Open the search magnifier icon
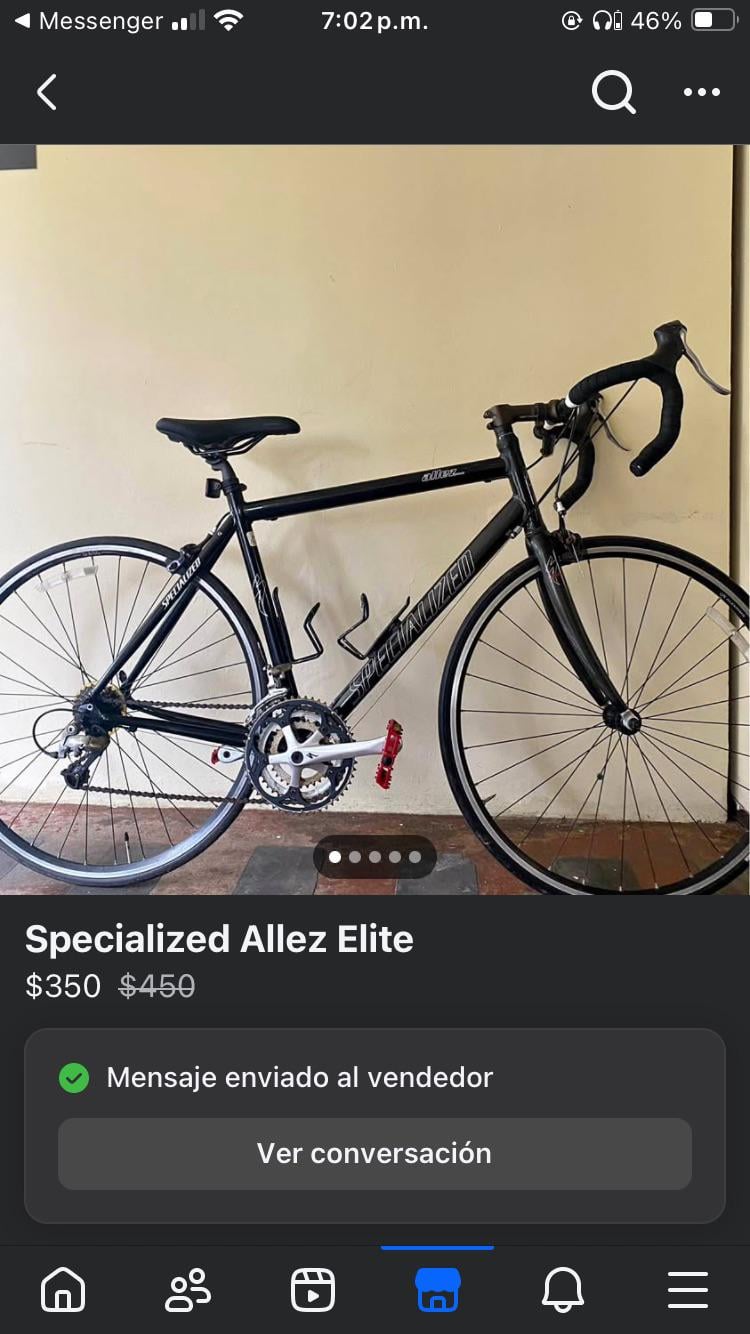The height and width of the screenshot is (1334, 750). coord(613,92)
